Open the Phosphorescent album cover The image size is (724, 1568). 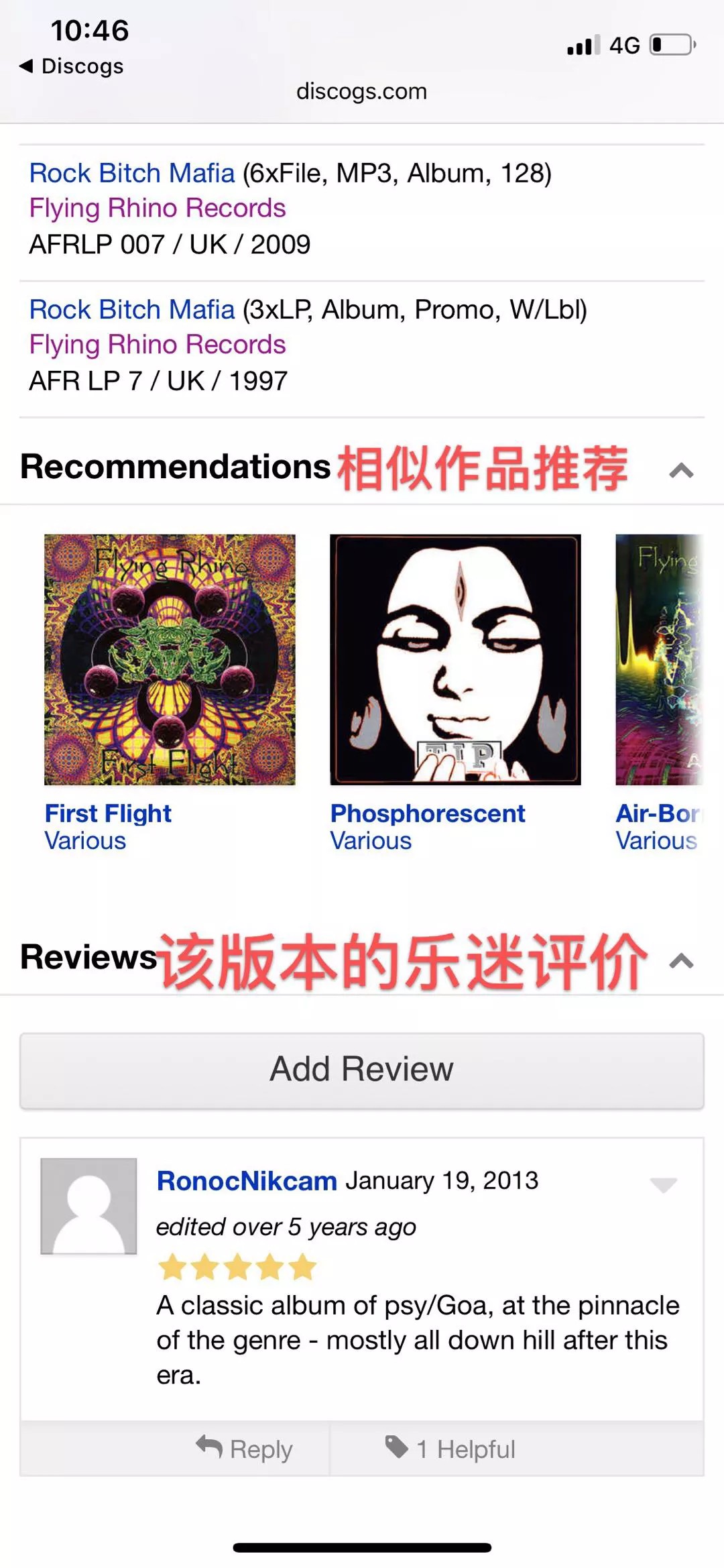(455, 659)
